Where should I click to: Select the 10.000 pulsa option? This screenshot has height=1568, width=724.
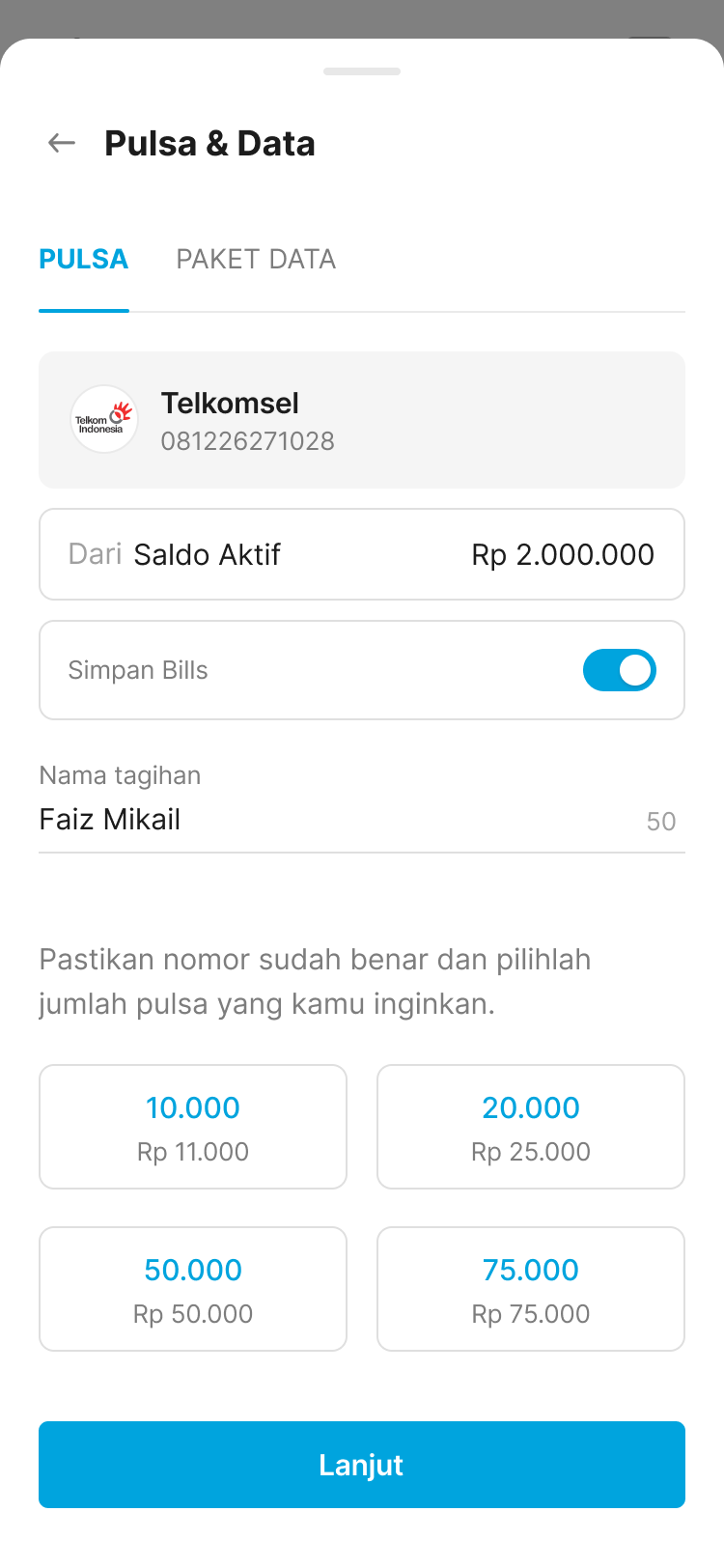192,1126
